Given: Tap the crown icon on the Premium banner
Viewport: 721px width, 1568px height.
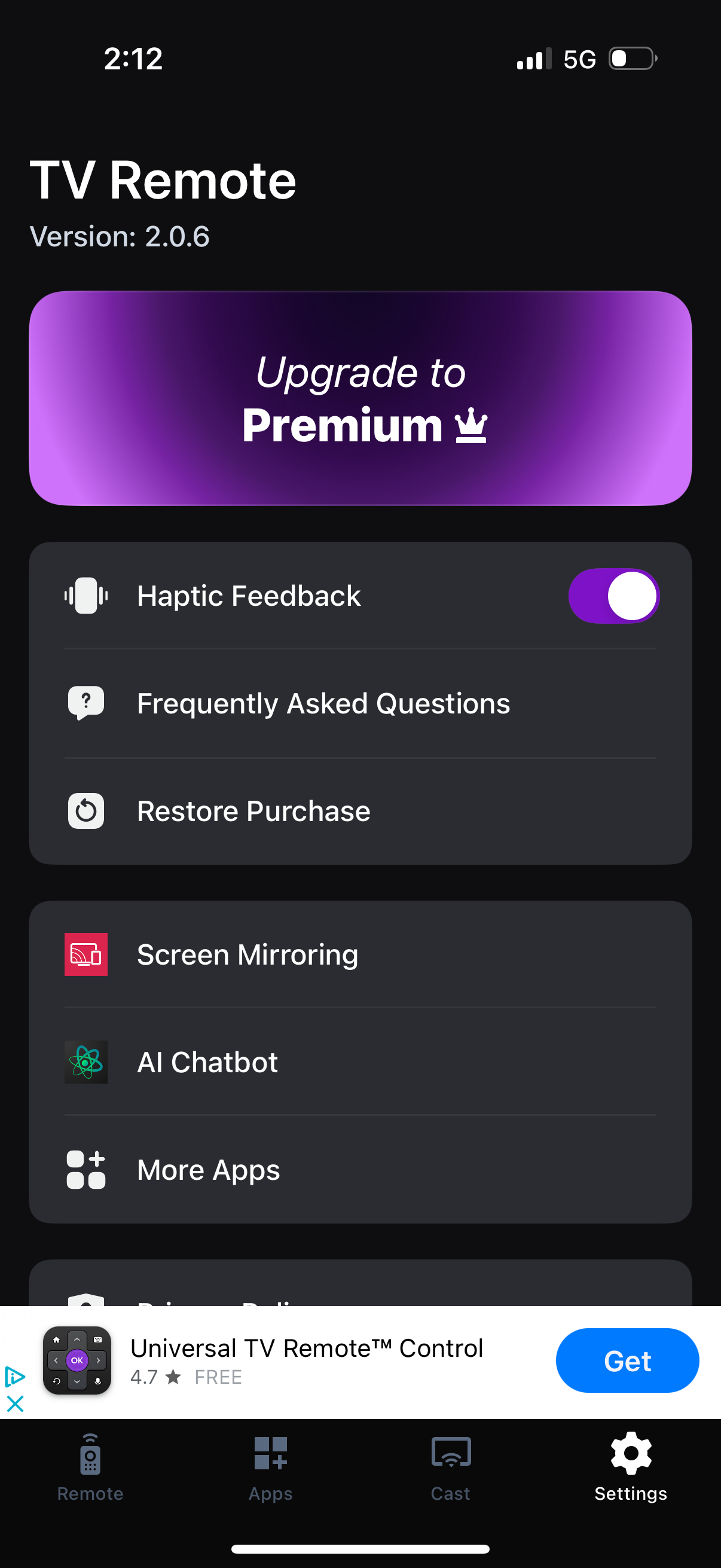Looking at the screenshot, I should 473,424.
